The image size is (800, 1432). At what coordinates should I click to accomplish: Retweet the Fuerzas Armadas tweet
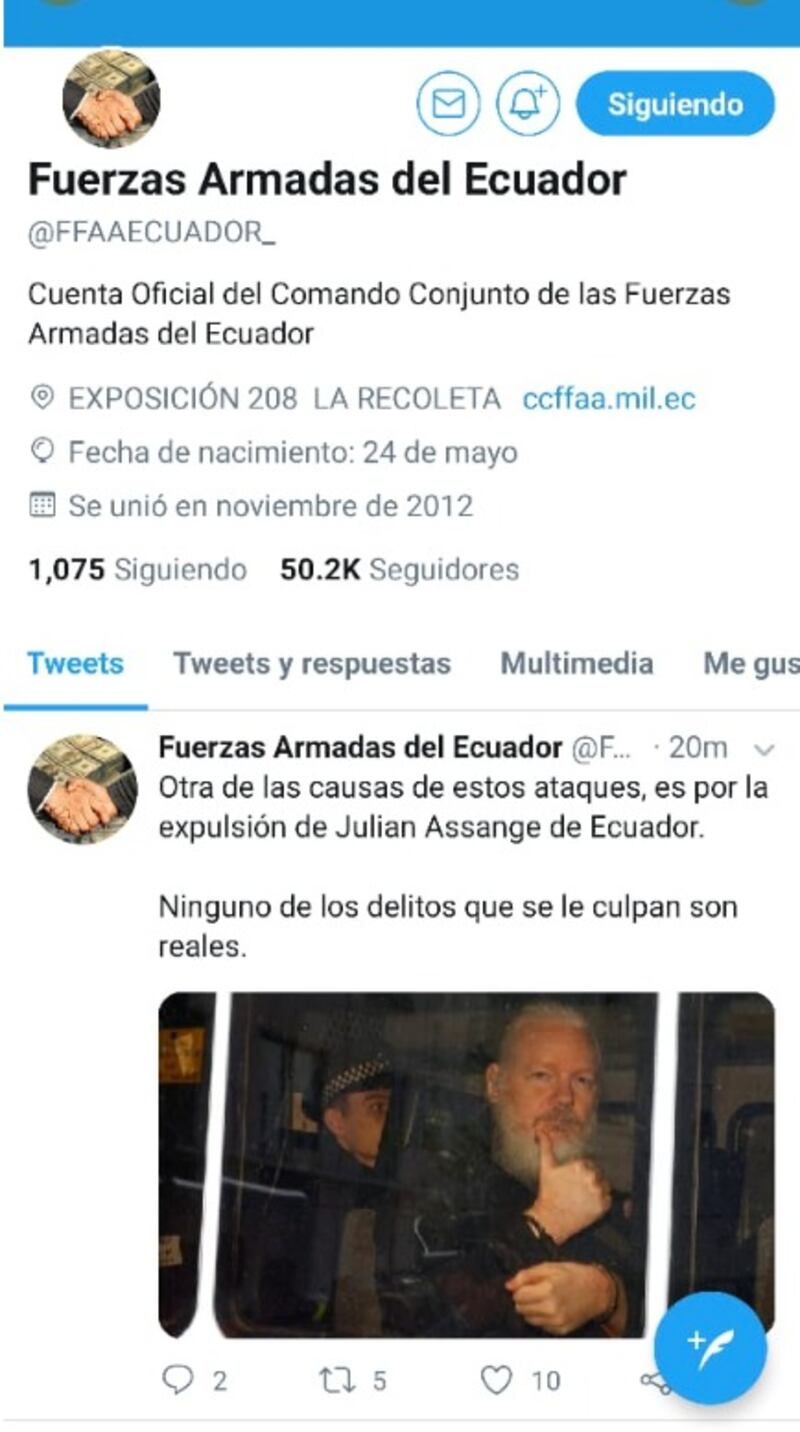pyautogui.click(x=352, y=1381)
